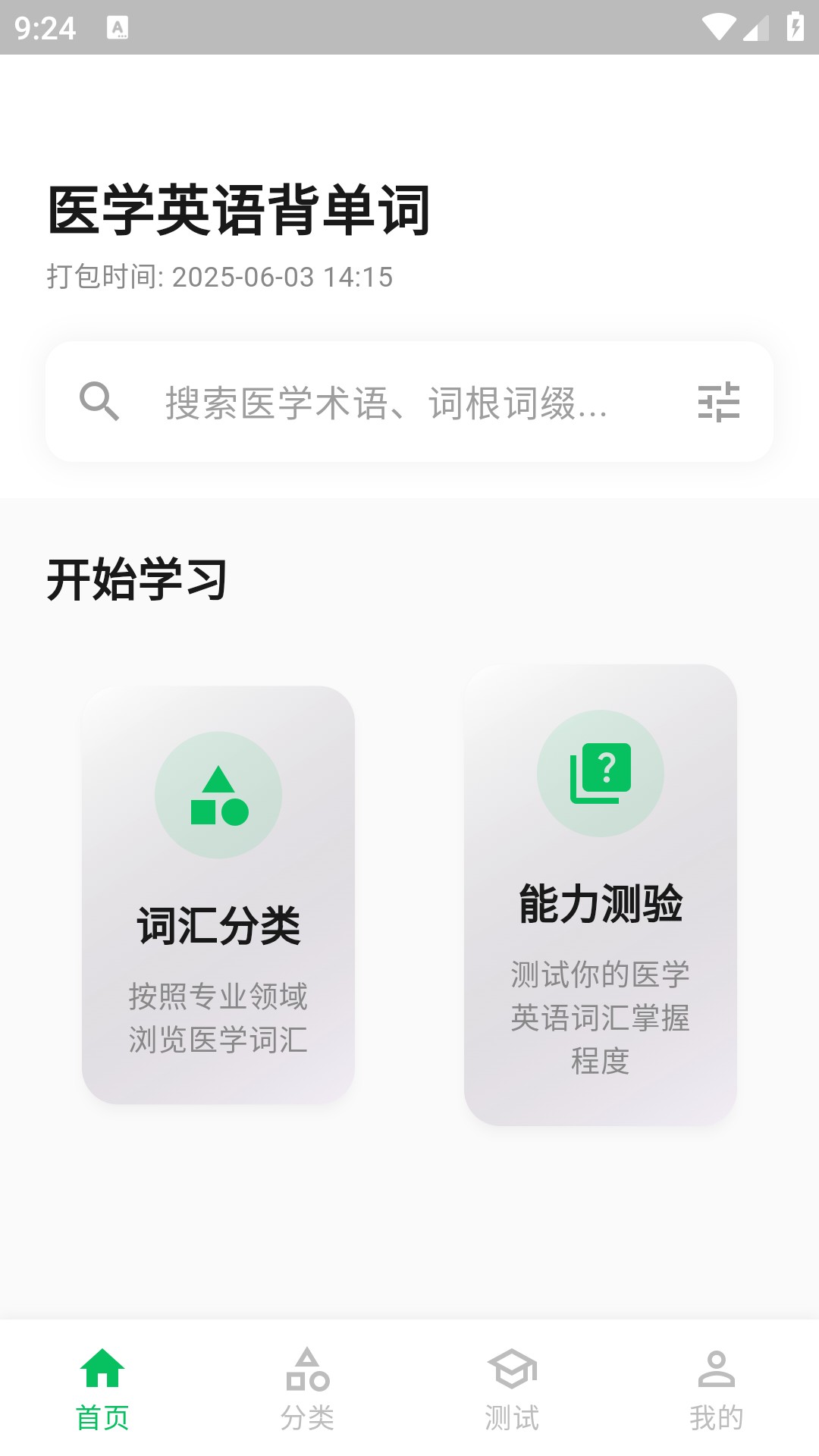Open the search filter options icon

tap(717, 402)
